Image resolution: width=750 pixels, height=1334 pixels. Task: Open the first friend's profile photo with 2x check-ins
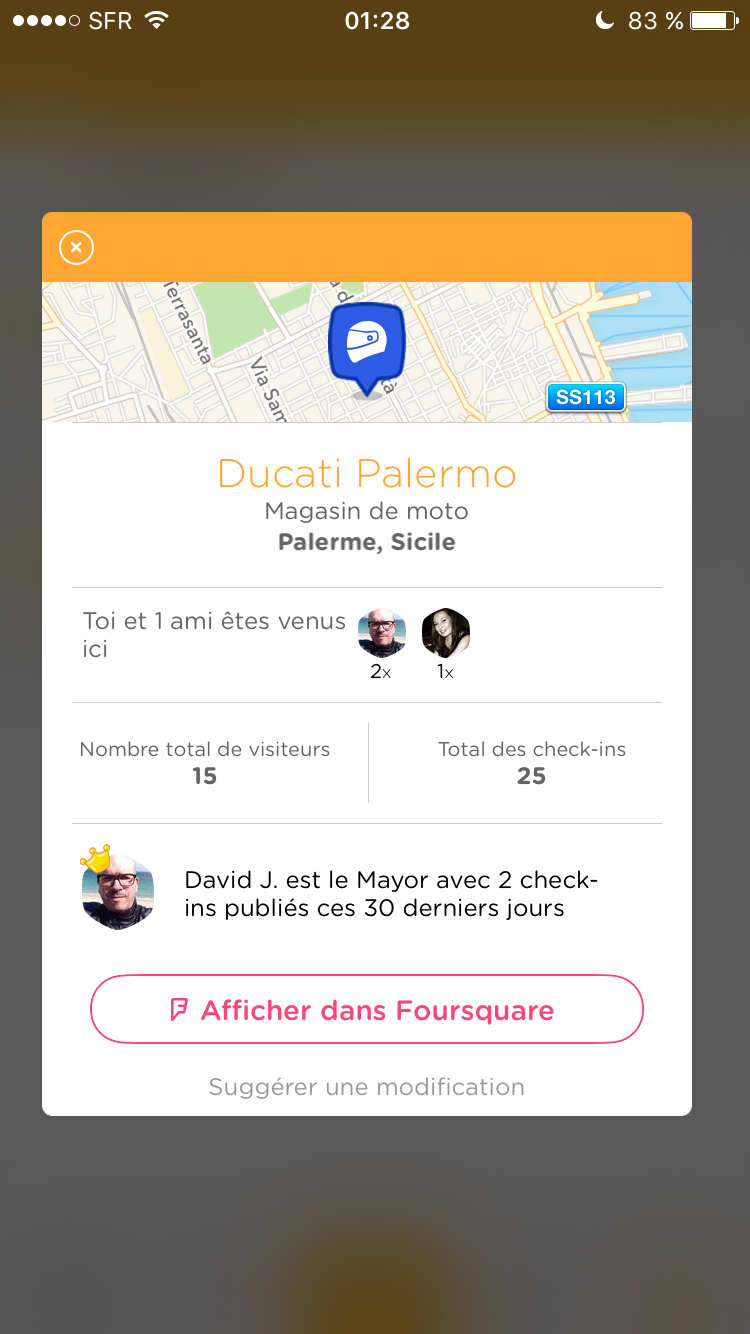point(381,632)
